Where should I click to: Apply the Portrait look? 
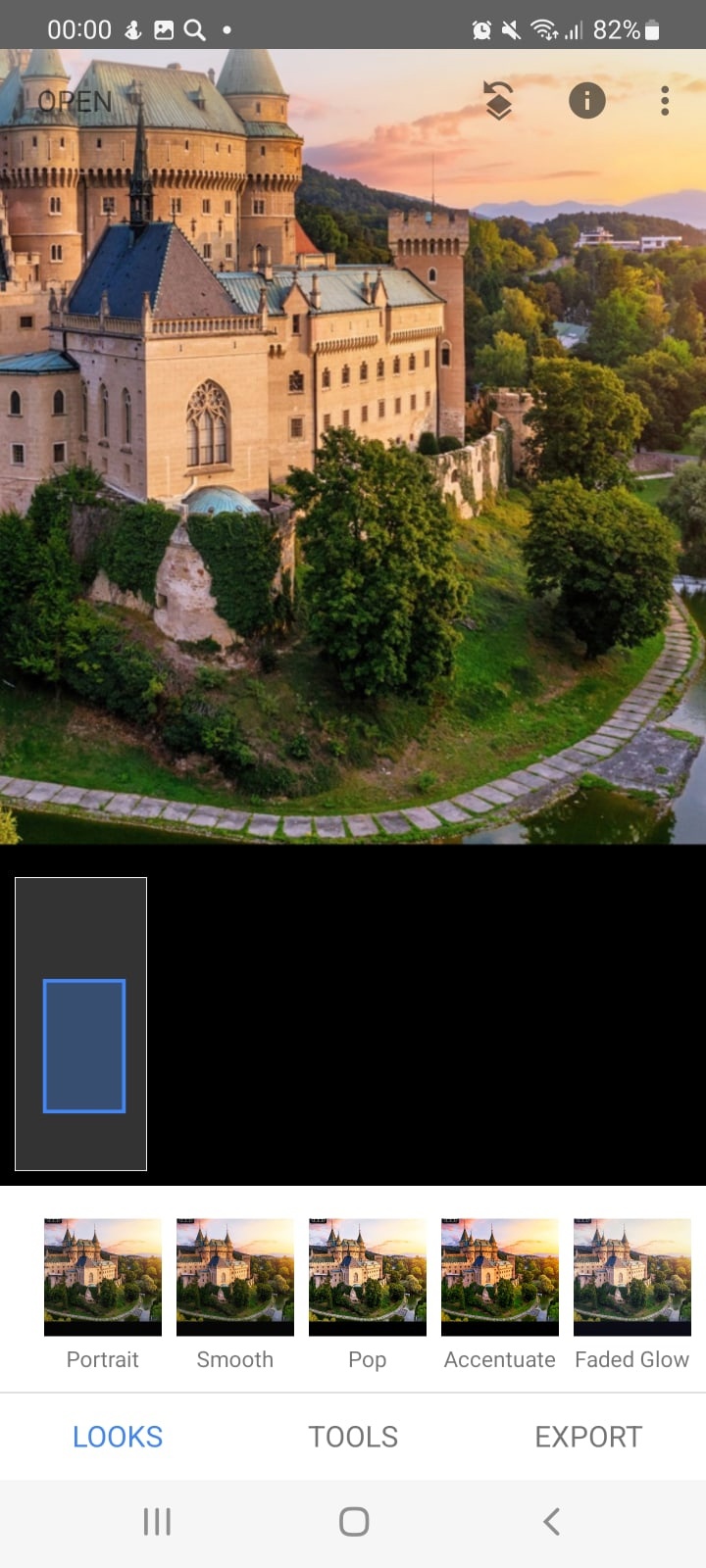click(103, 1294)
